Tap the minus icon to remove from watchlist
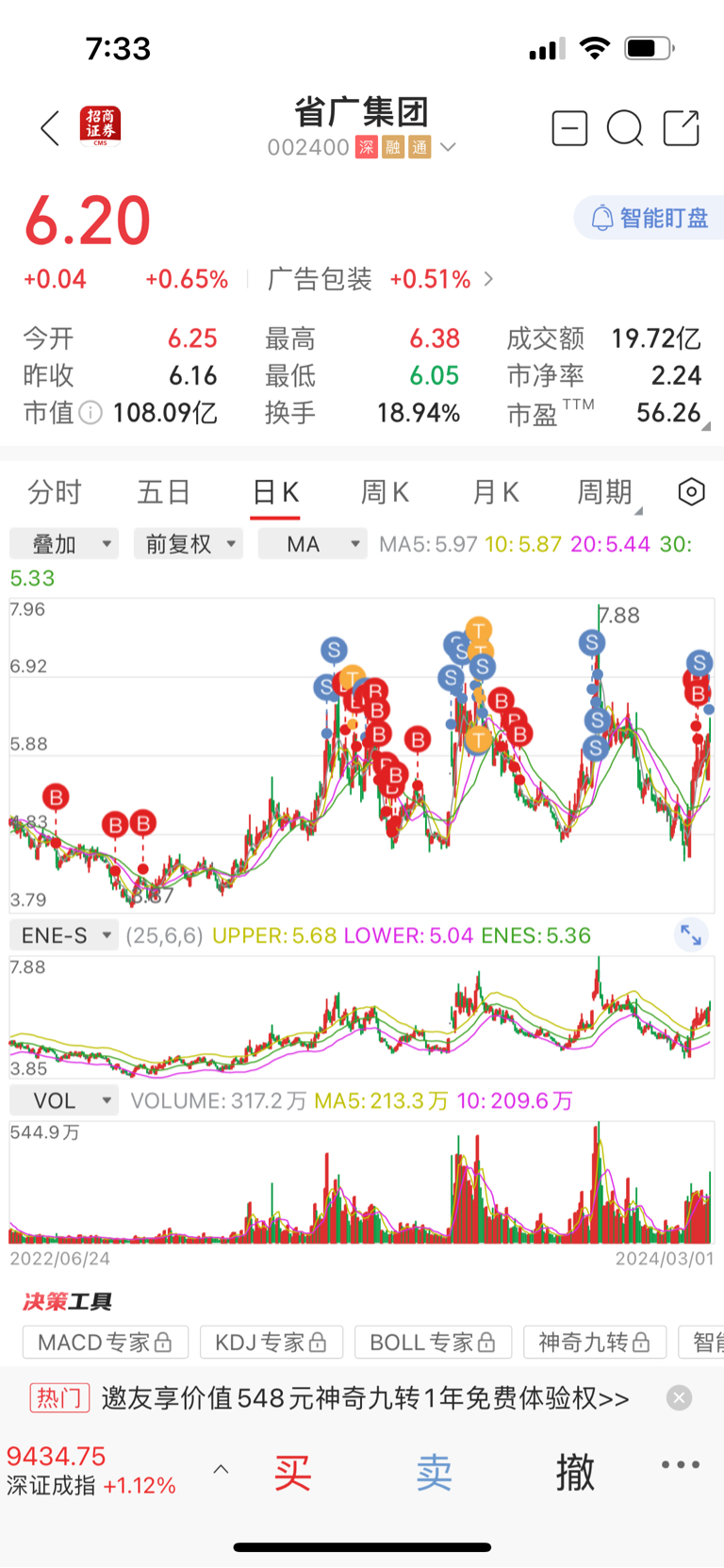Image resolution: width=724 pixels, height=1568 pixels. pos(569,128)
